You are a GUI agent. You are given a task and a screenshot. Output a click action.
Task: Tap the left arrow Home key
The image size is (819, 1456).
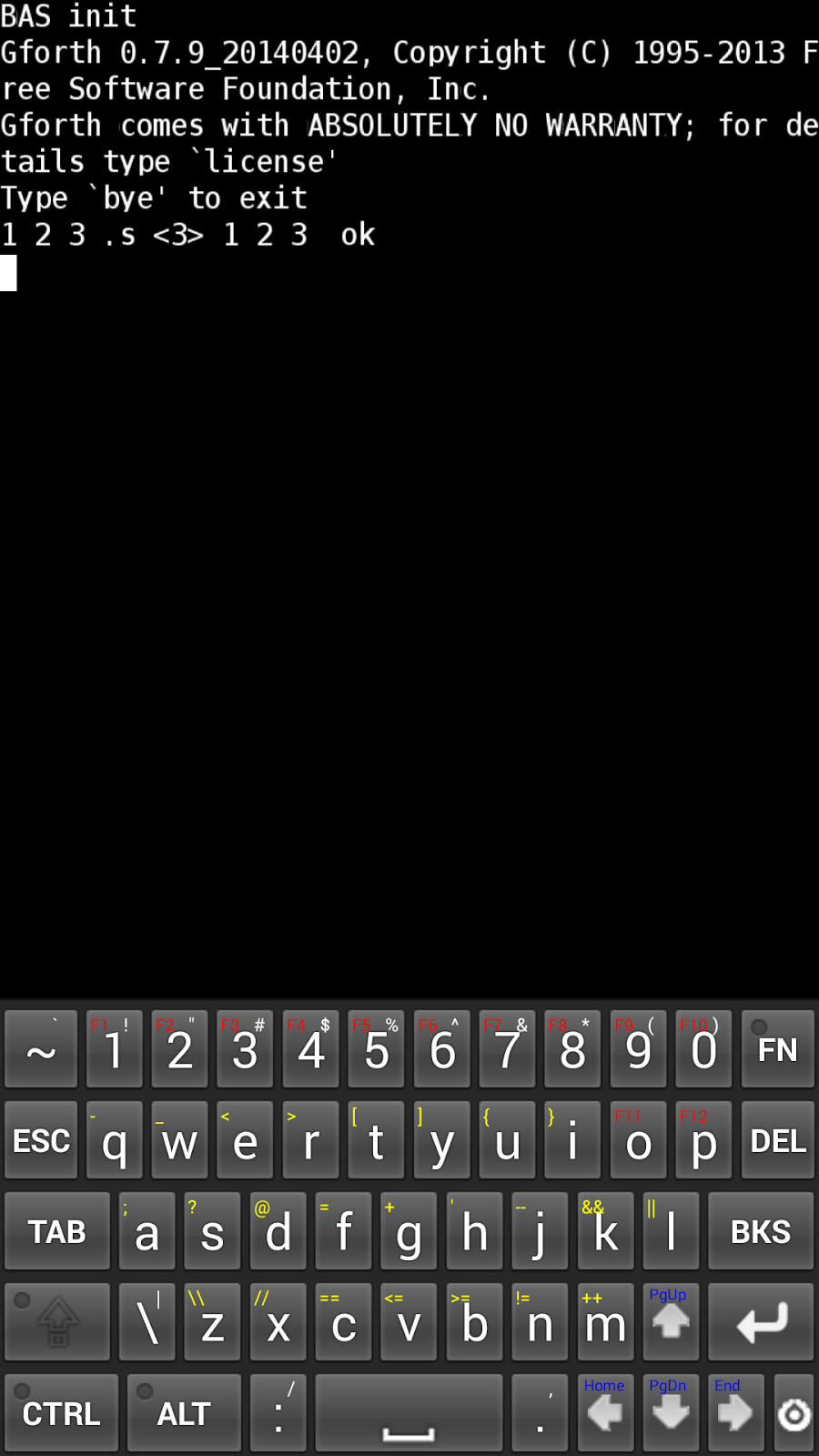click(605, 1413)
